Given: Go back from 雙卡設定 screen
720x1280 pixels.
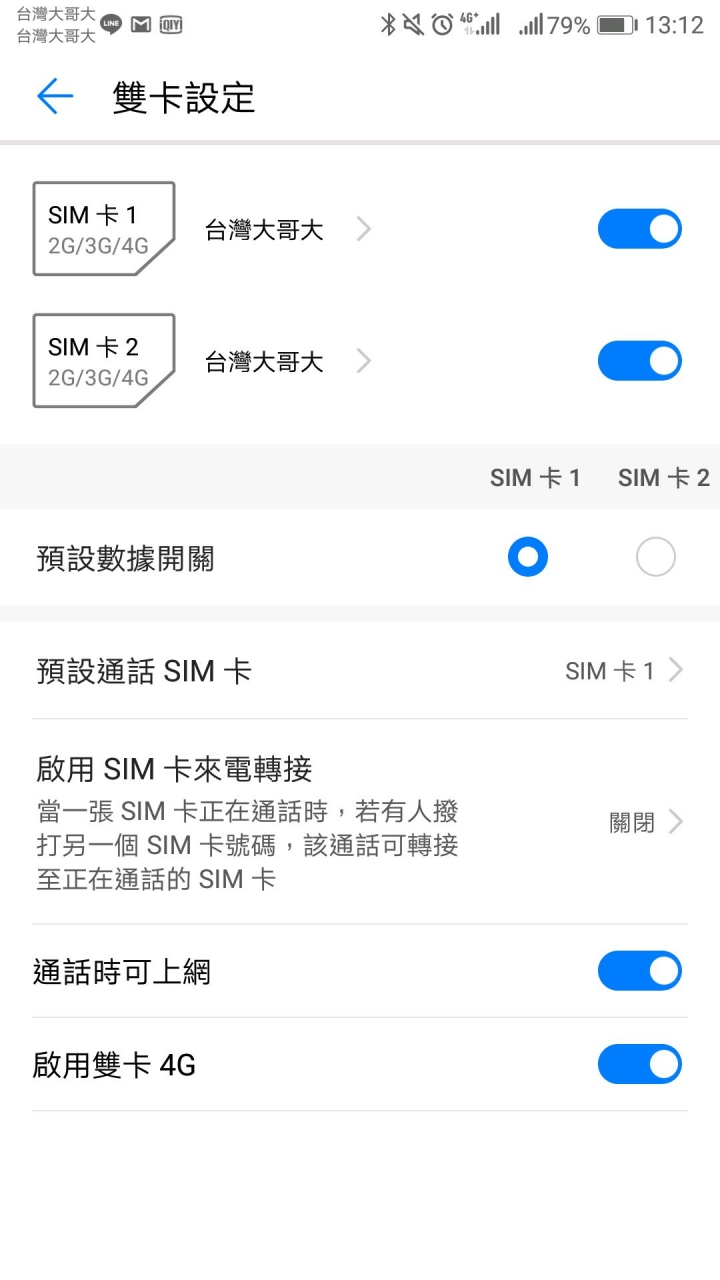Looking at the screenshot, I should pyautogui.click(x=55, y=97).
